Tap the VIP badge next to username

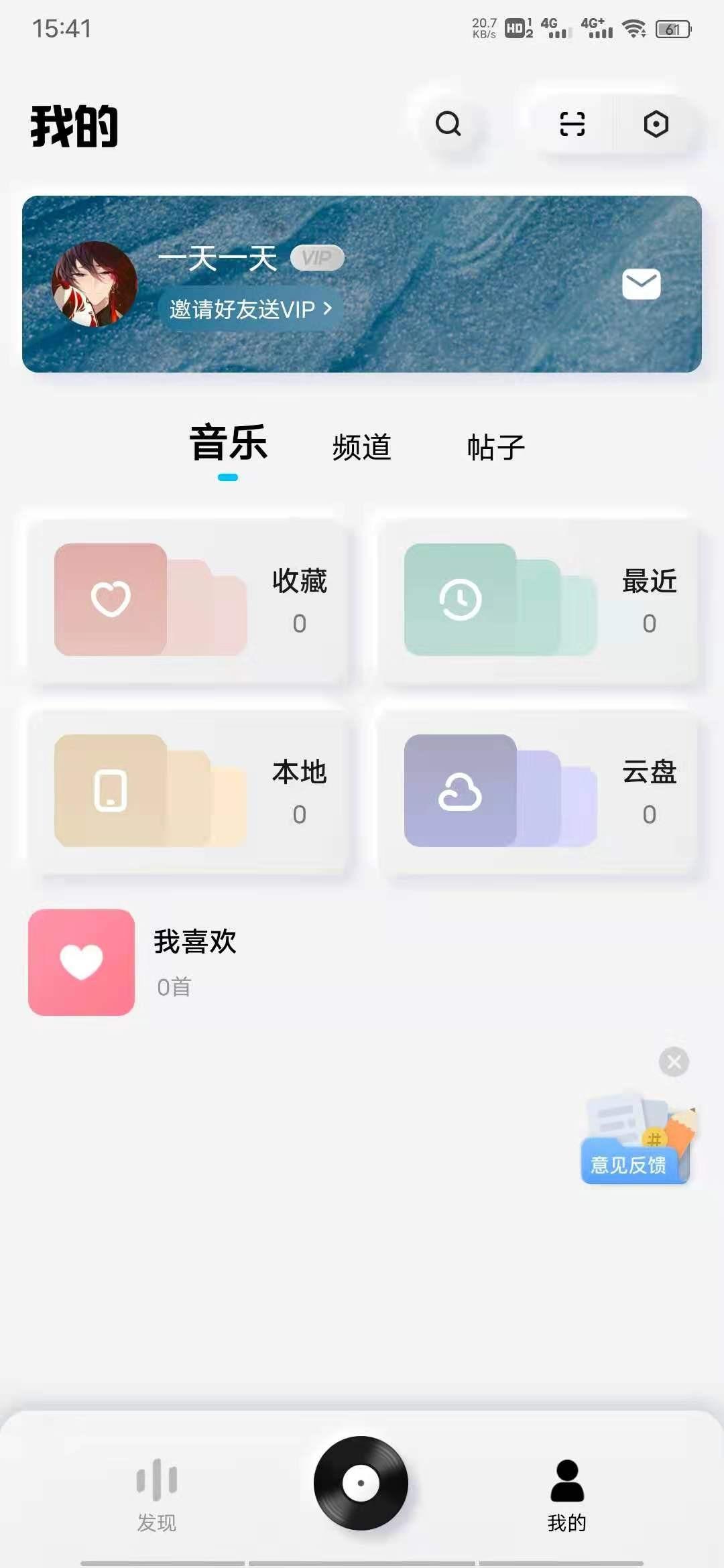tap(317, 257)
